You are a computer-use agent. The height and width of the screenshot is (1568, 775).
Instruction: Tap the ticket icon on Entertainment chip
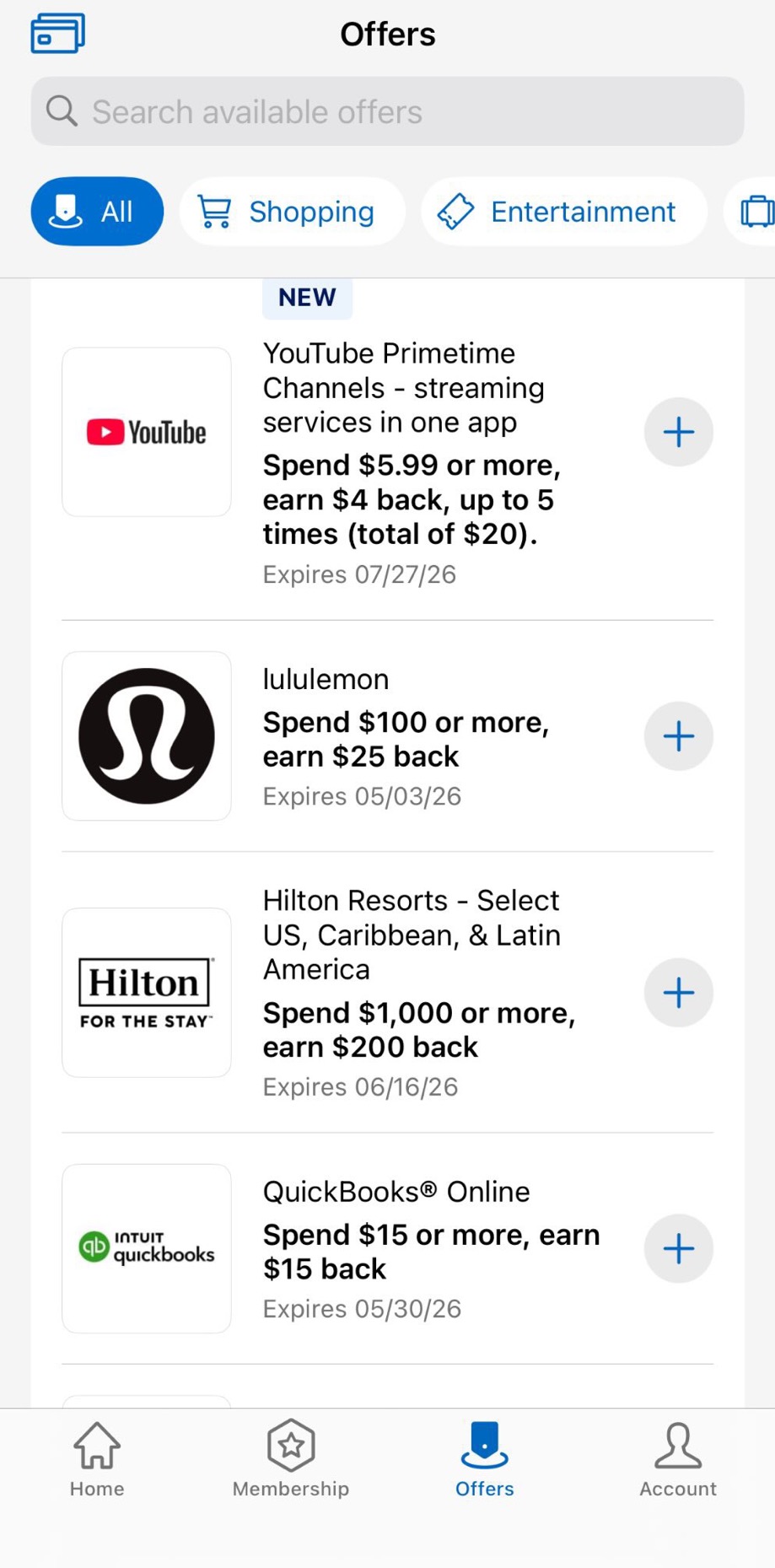(x=455, y=212)
